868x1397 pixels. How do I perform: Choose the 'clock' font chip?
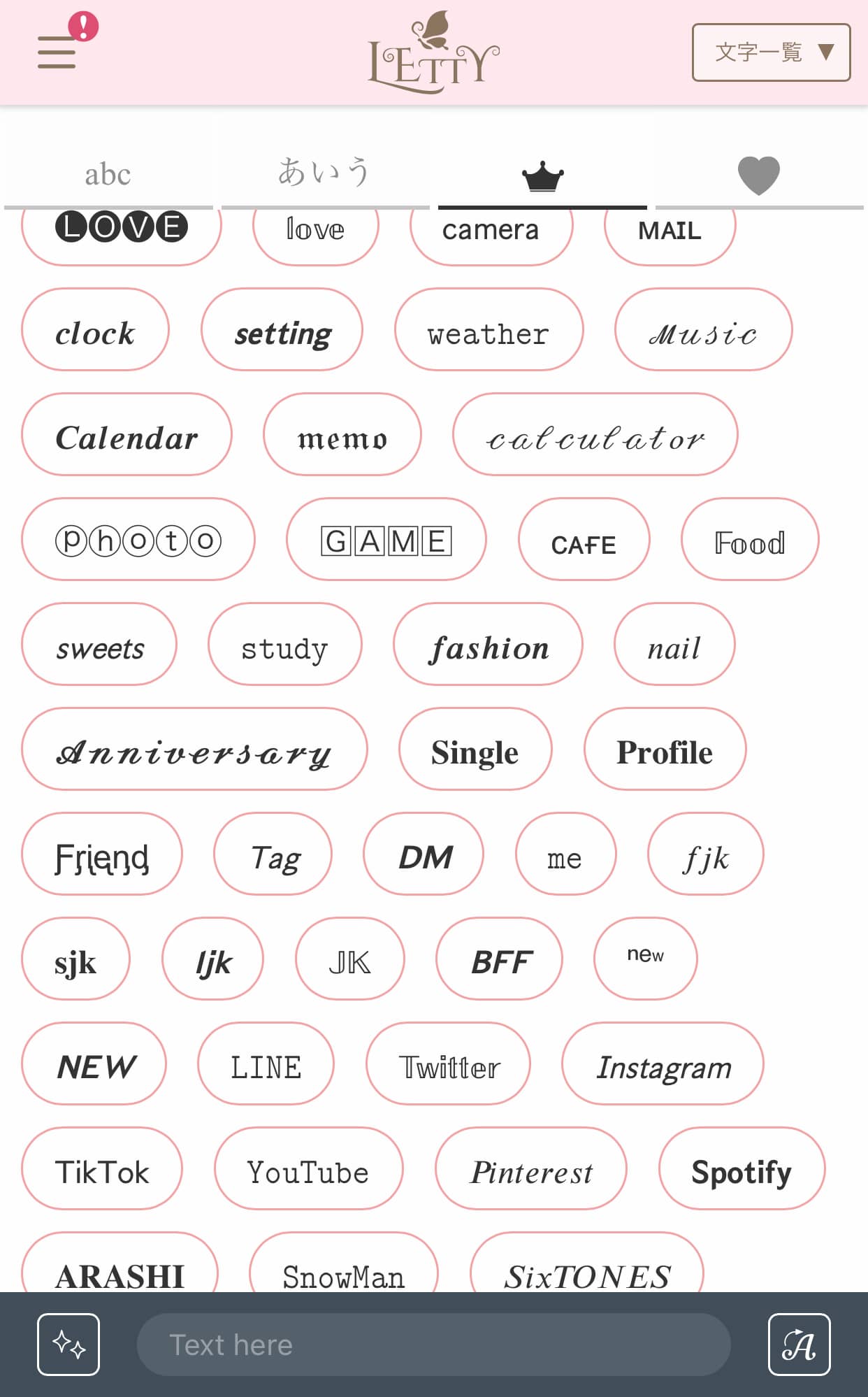95,330
